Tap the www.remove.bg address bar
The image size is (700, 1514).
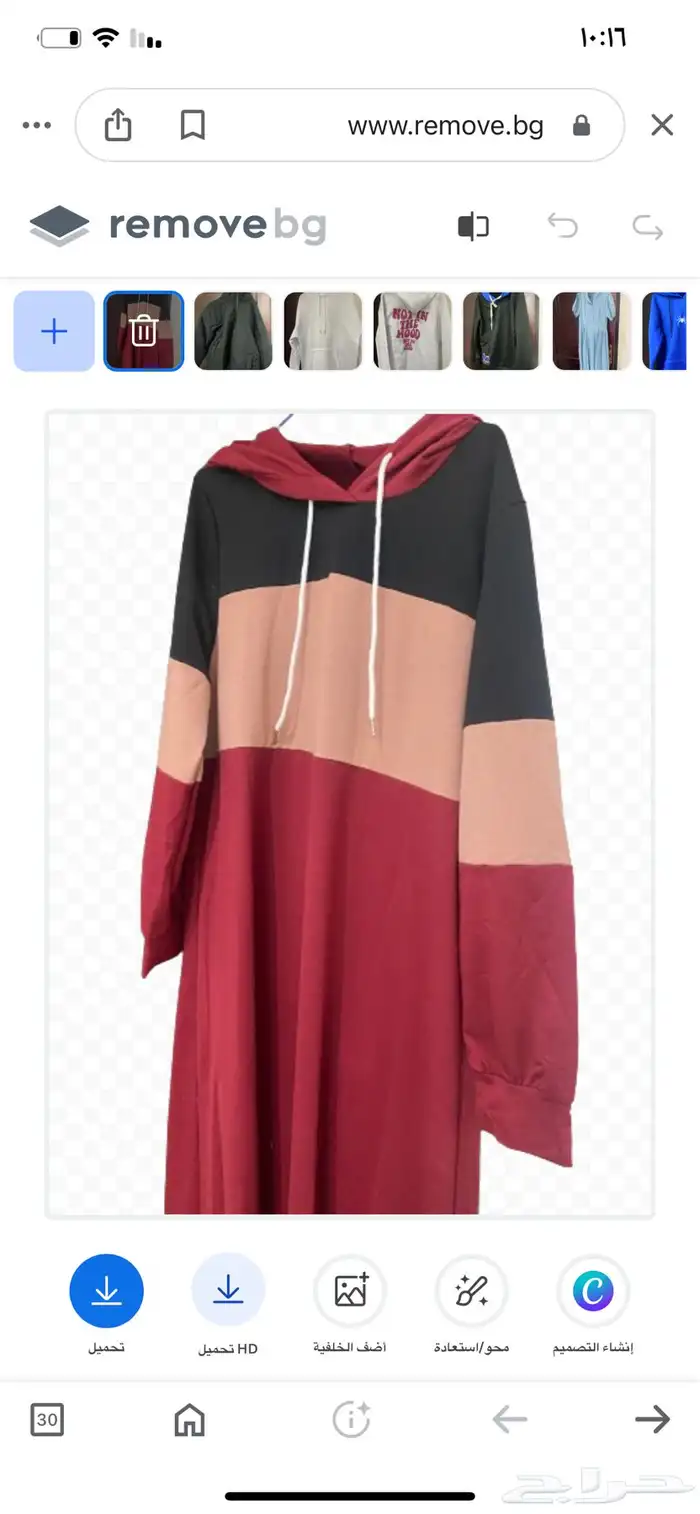tap(445, 126)
